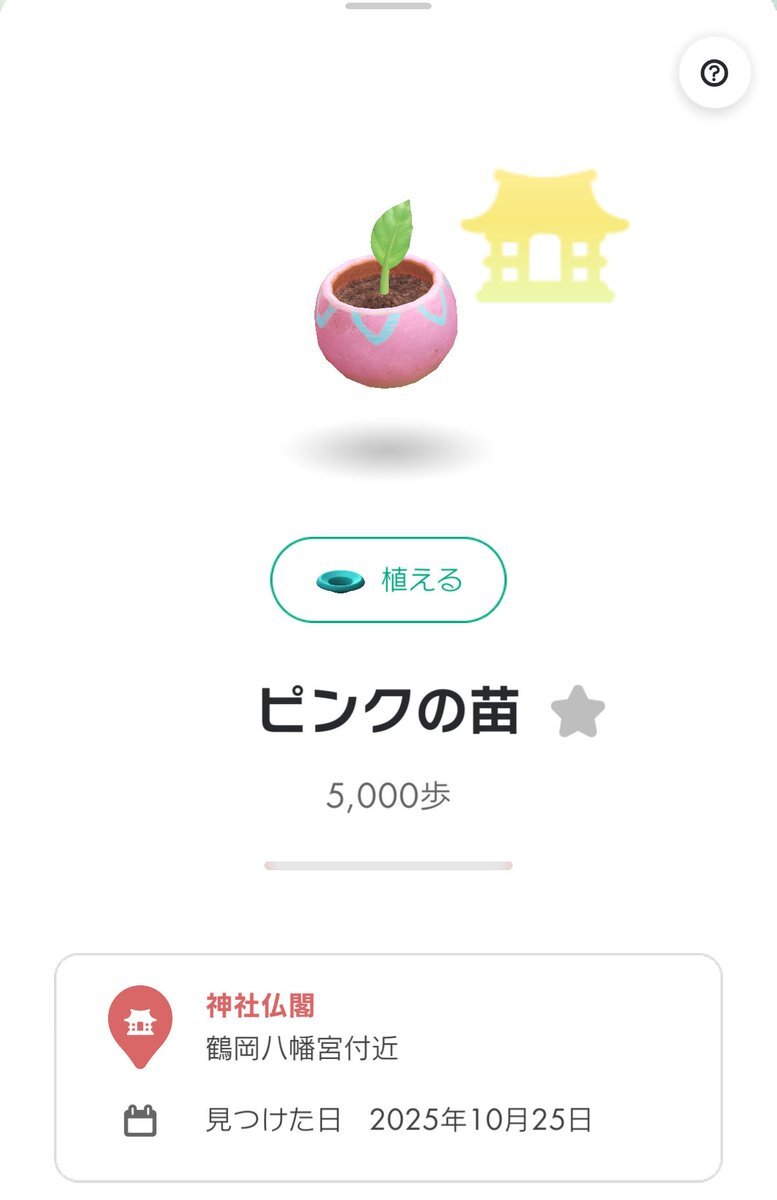
Task: Open the help question mark icon
Action: pos(714,73)
